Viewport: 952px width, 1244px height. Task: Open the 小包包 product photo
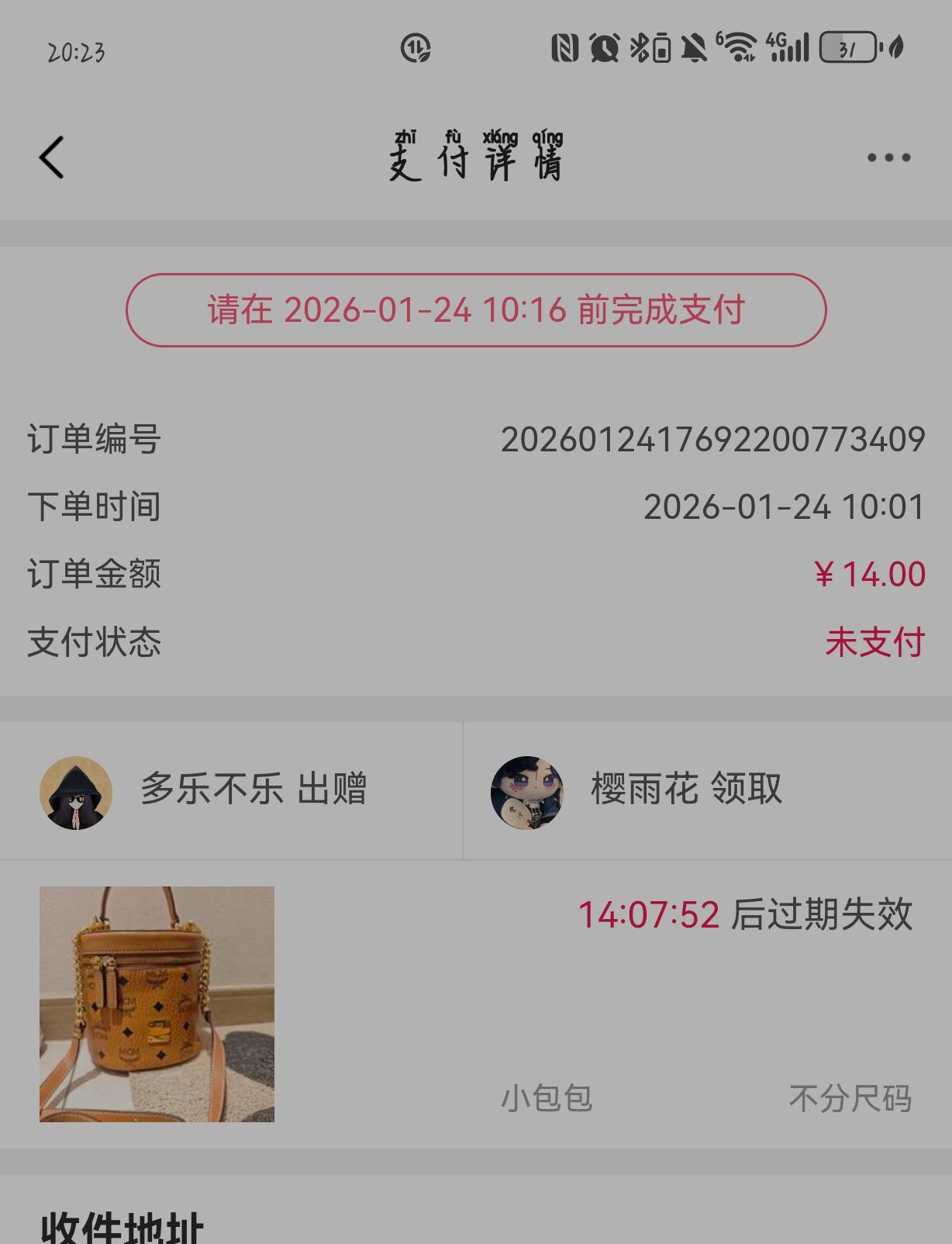point(157,1004)
